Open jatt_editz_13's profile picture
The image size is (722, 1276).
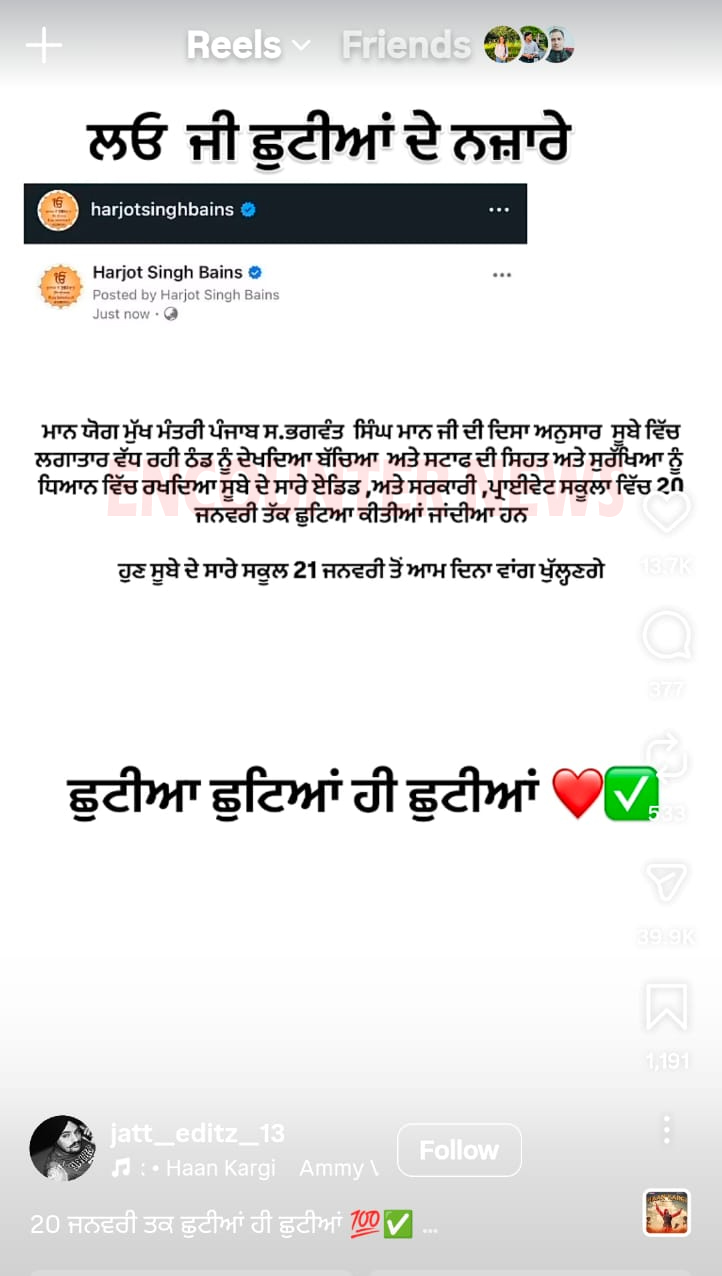click(63, 1150)
